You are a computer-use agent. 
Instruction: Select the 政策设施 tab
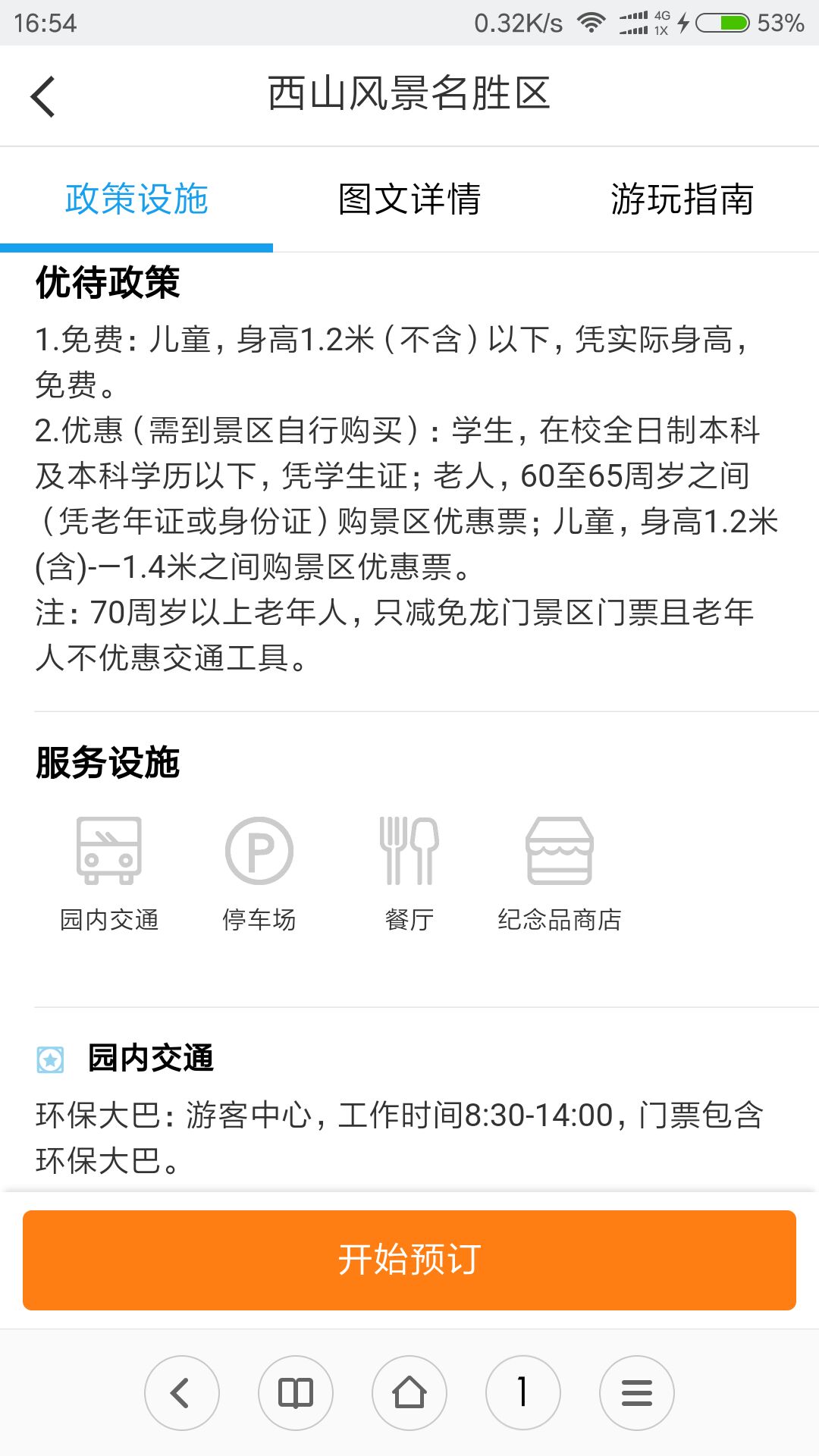[x=136, y=199]
